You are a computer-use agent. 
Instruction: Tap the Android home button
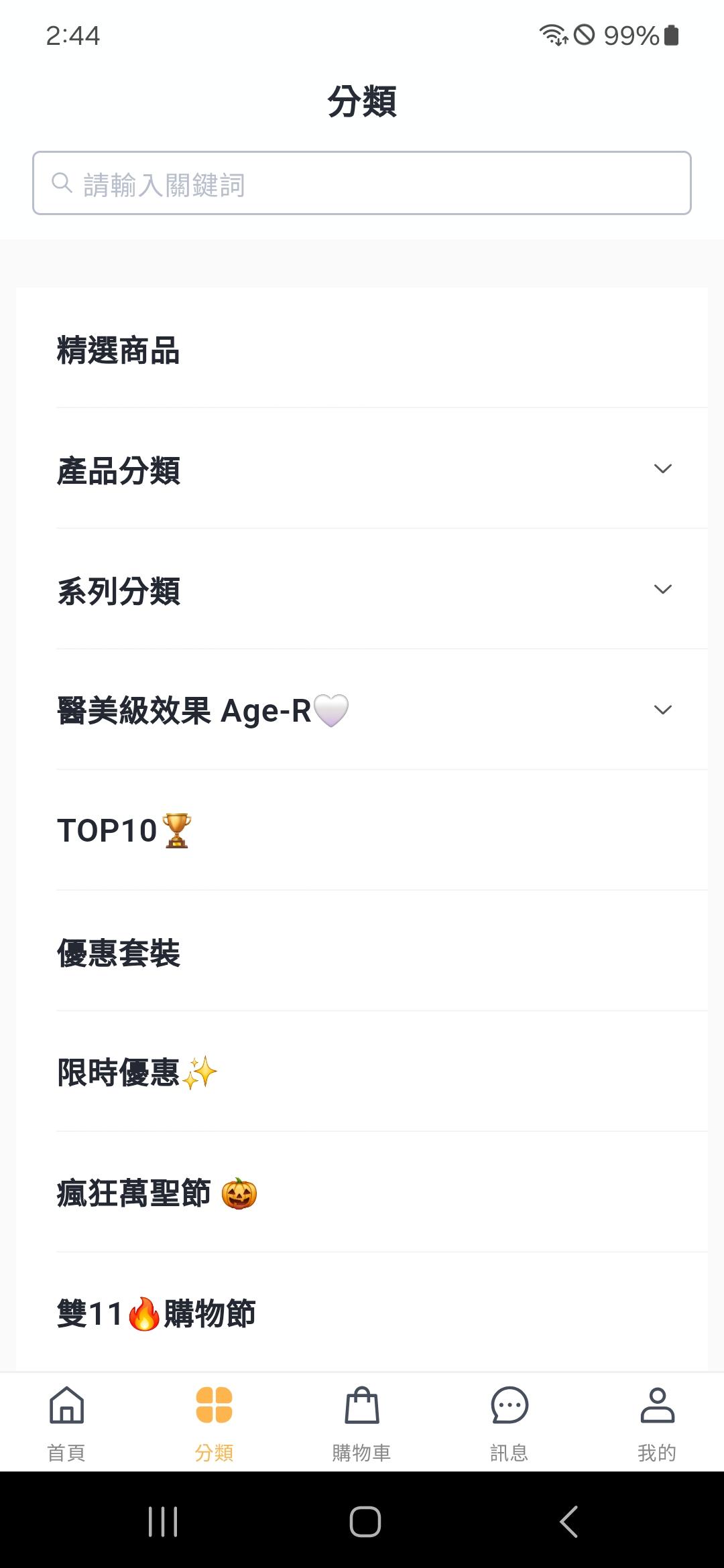361,1522
